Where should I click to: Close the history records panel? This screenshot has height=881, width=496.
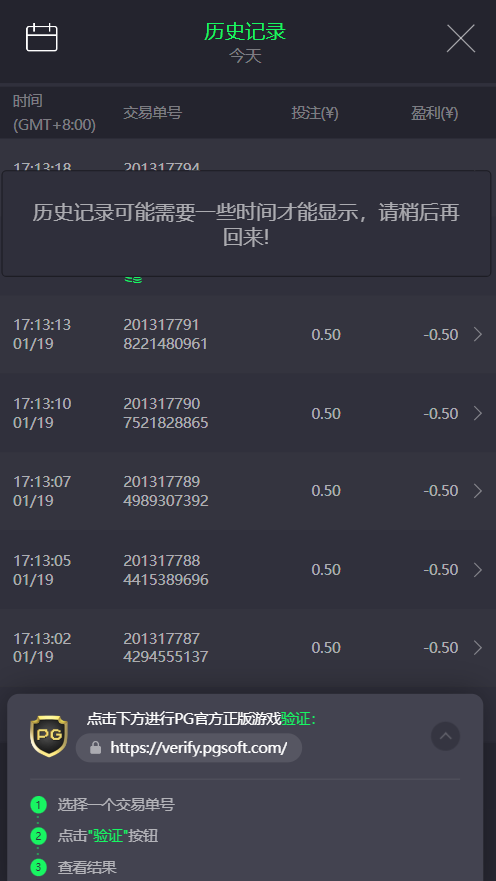461,38
